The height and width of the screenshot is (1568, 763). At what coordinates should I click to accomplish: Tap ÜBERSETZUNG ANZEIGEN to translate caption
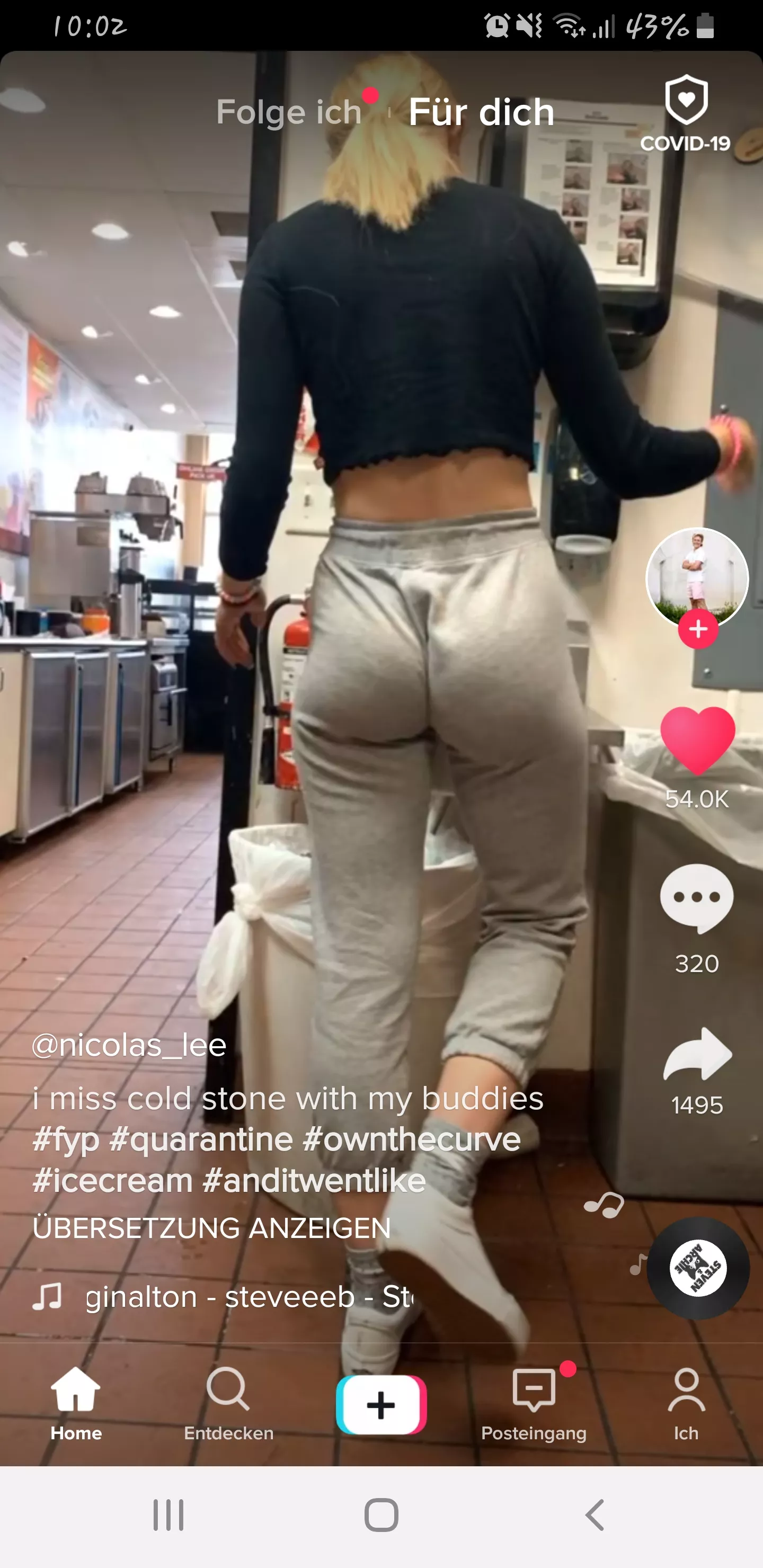coord(211,1228)
